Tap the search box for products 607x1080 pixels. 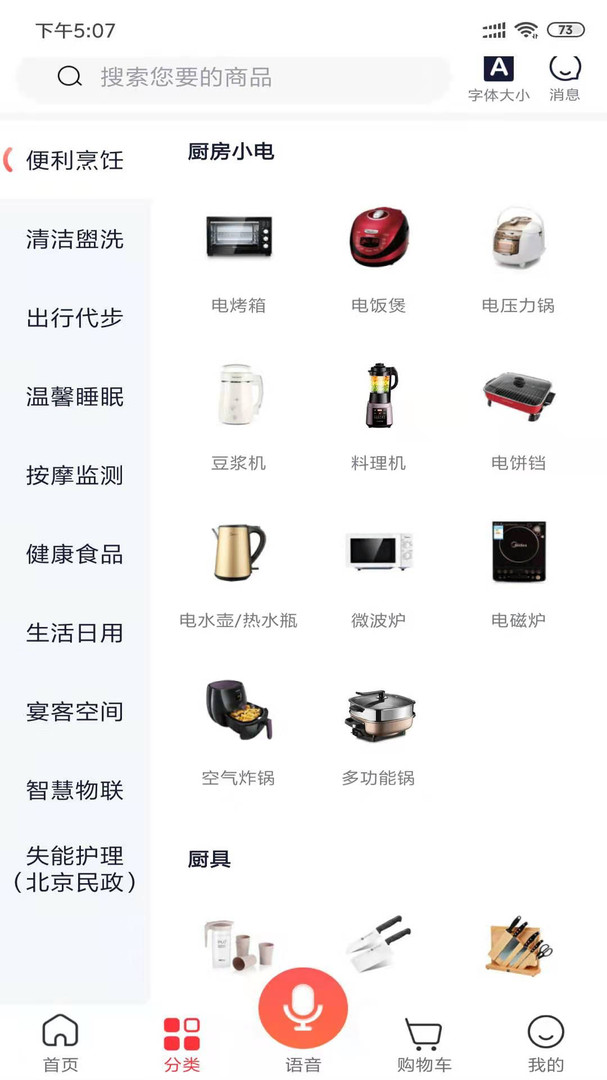click(x=233, y=76)
